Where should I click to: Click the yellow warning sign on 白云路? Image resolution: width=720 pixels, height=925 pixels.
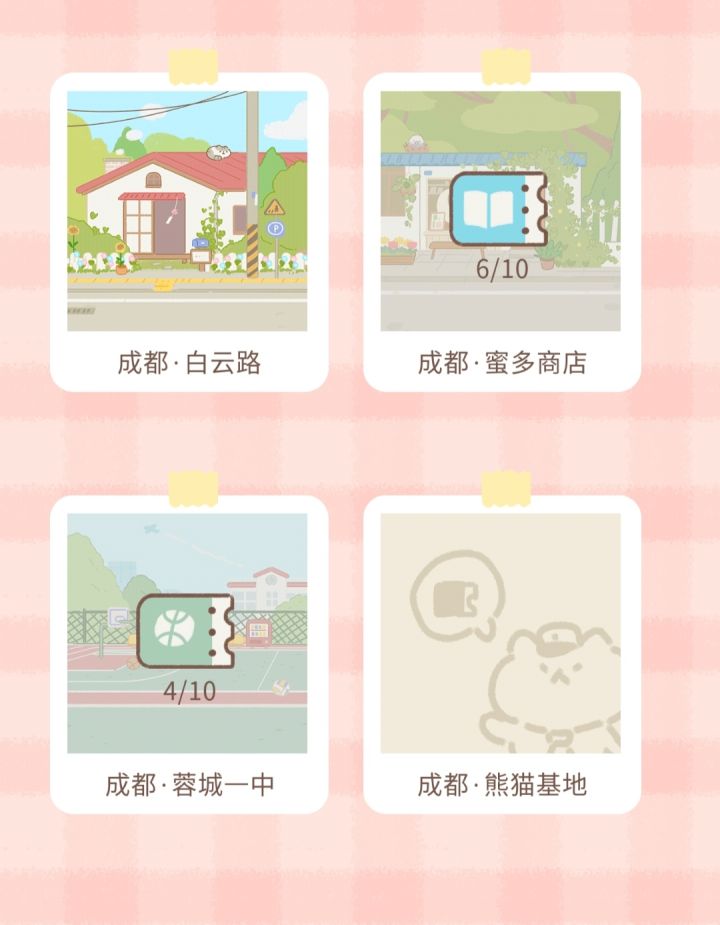pyautogui.click(x=273, y=207)
